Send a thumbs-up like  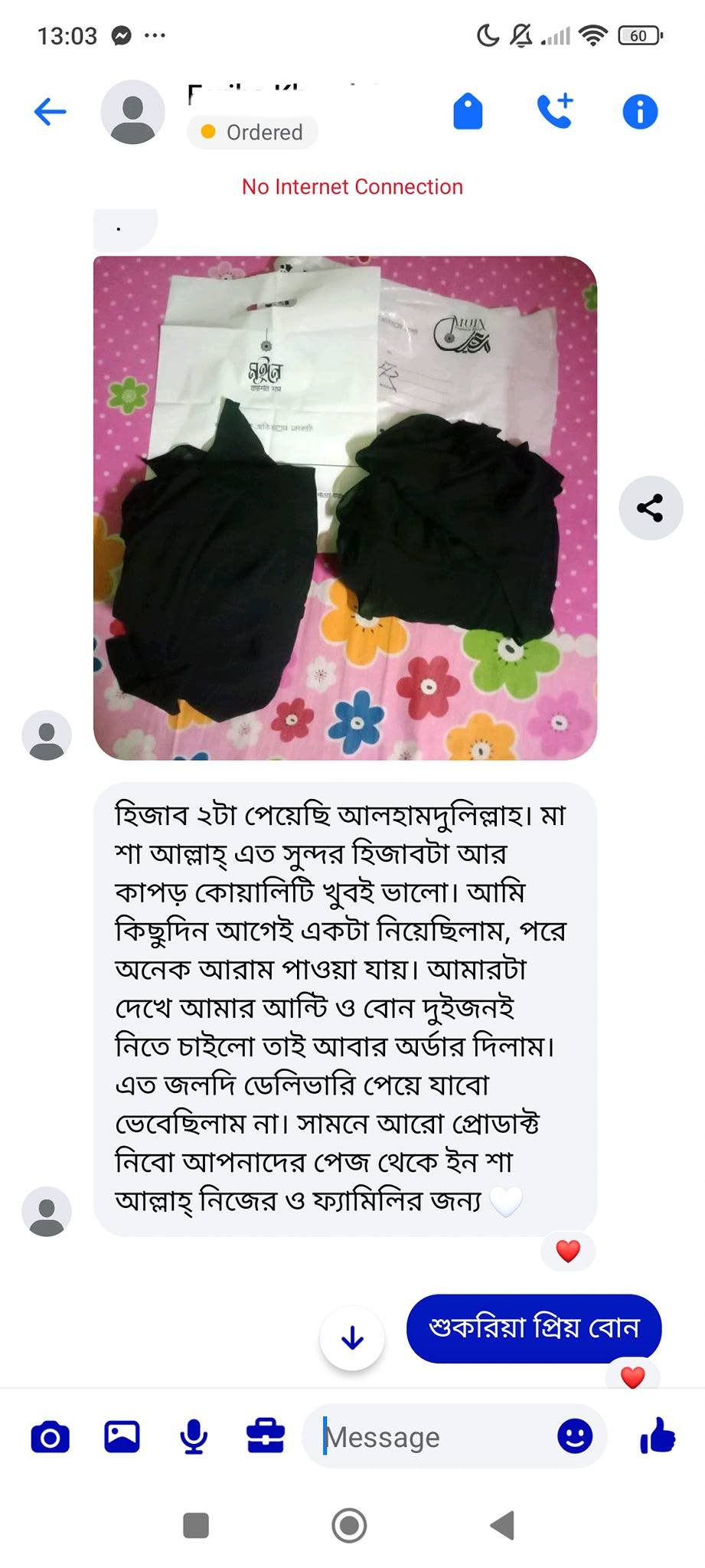pos(657,1436)
